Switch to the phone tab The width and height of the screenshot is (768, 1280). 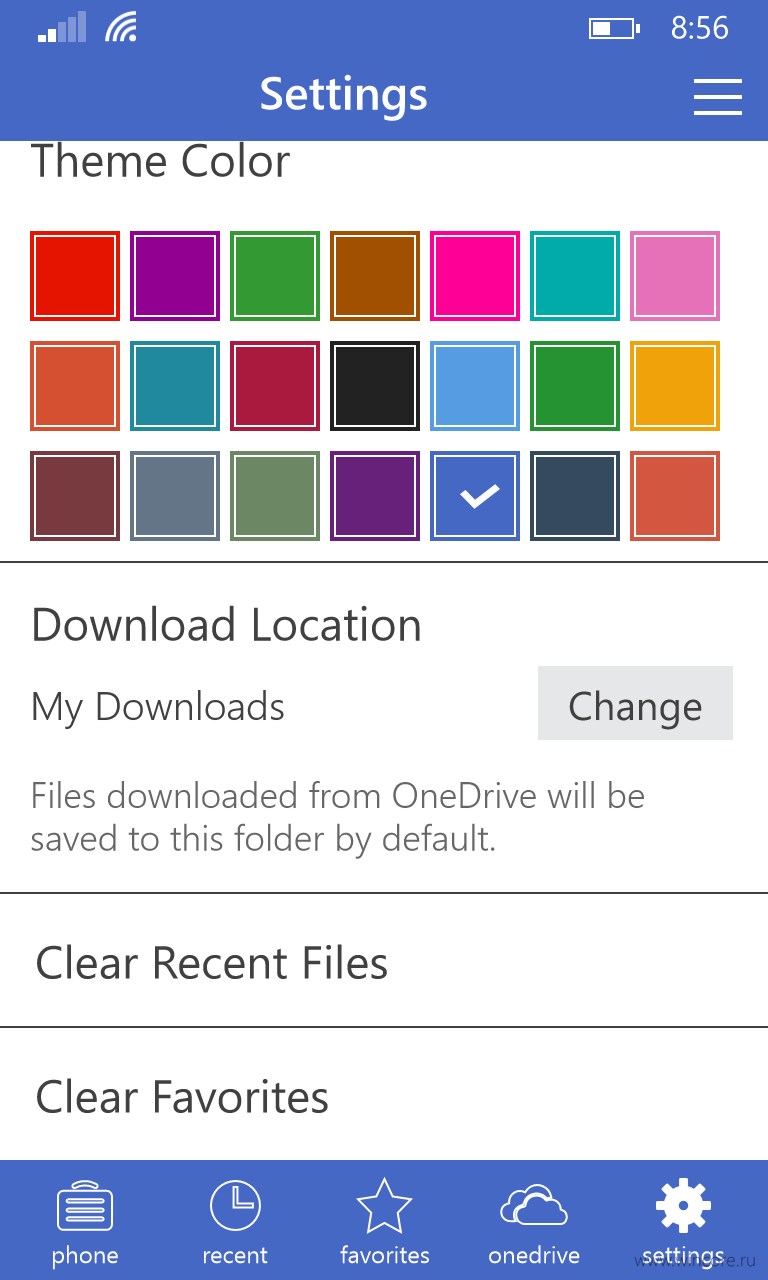[85, 1221]
